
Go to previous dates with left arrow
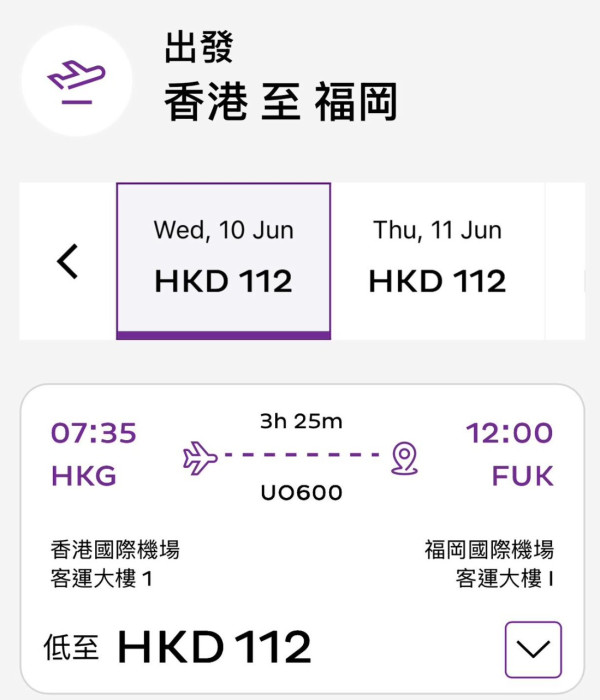tap(67, 262)
